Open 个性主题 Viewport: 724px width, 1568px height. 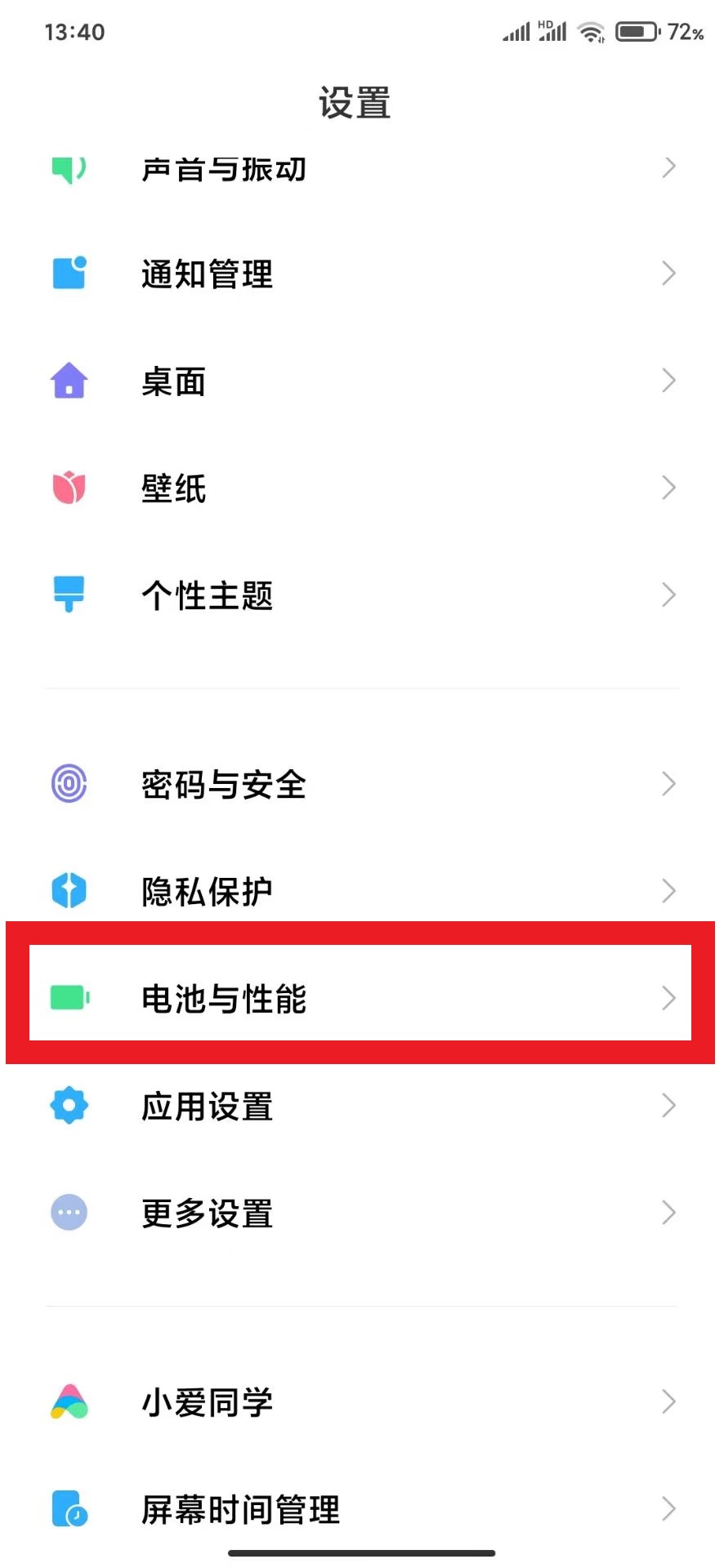(362, 595)
